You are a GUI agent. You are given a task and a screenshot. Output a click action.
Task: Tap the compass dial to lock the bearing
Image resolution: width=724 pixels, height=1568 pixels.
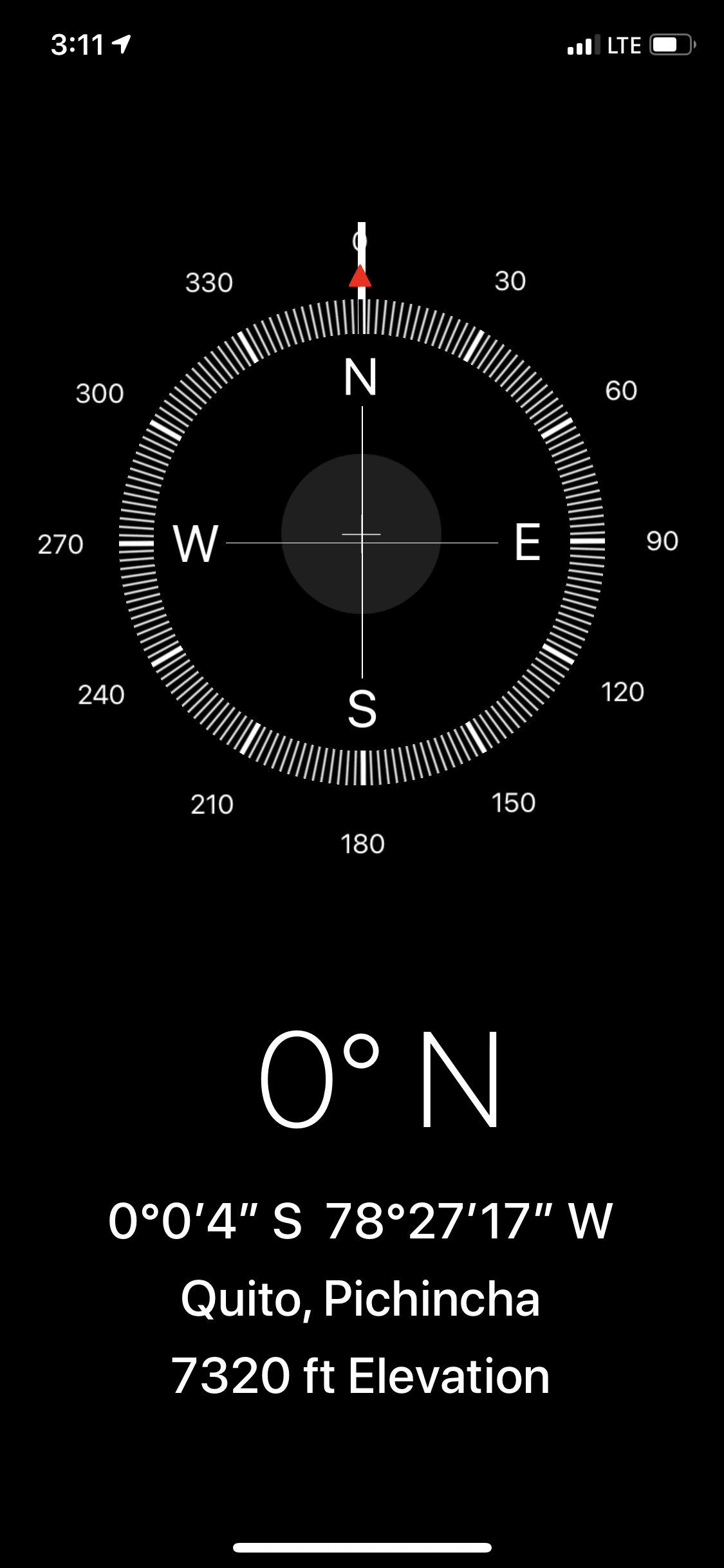click(x=362, y=542)
